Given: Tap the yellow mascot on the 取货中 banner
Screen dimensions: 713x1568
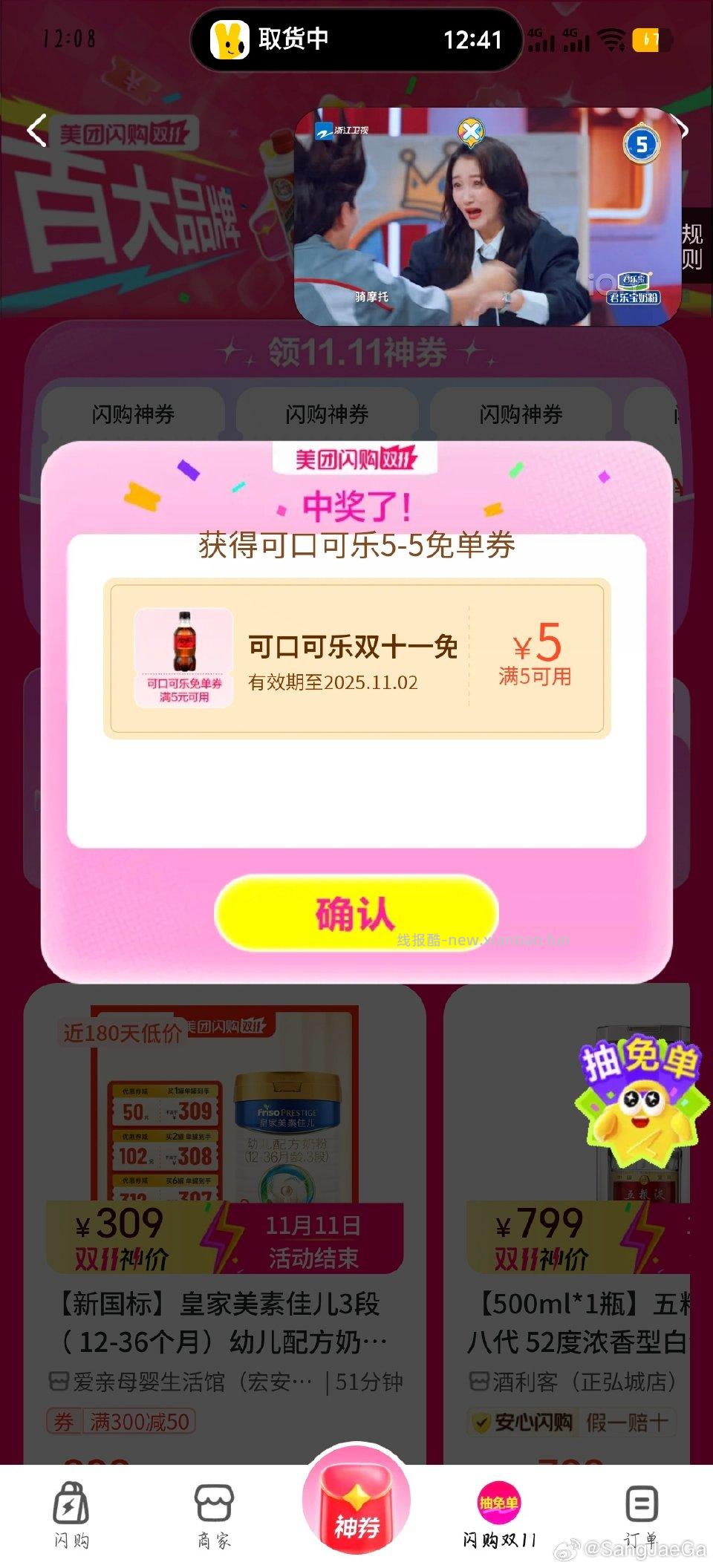Looking at the screenshot, I should click(x=231, y=41).
